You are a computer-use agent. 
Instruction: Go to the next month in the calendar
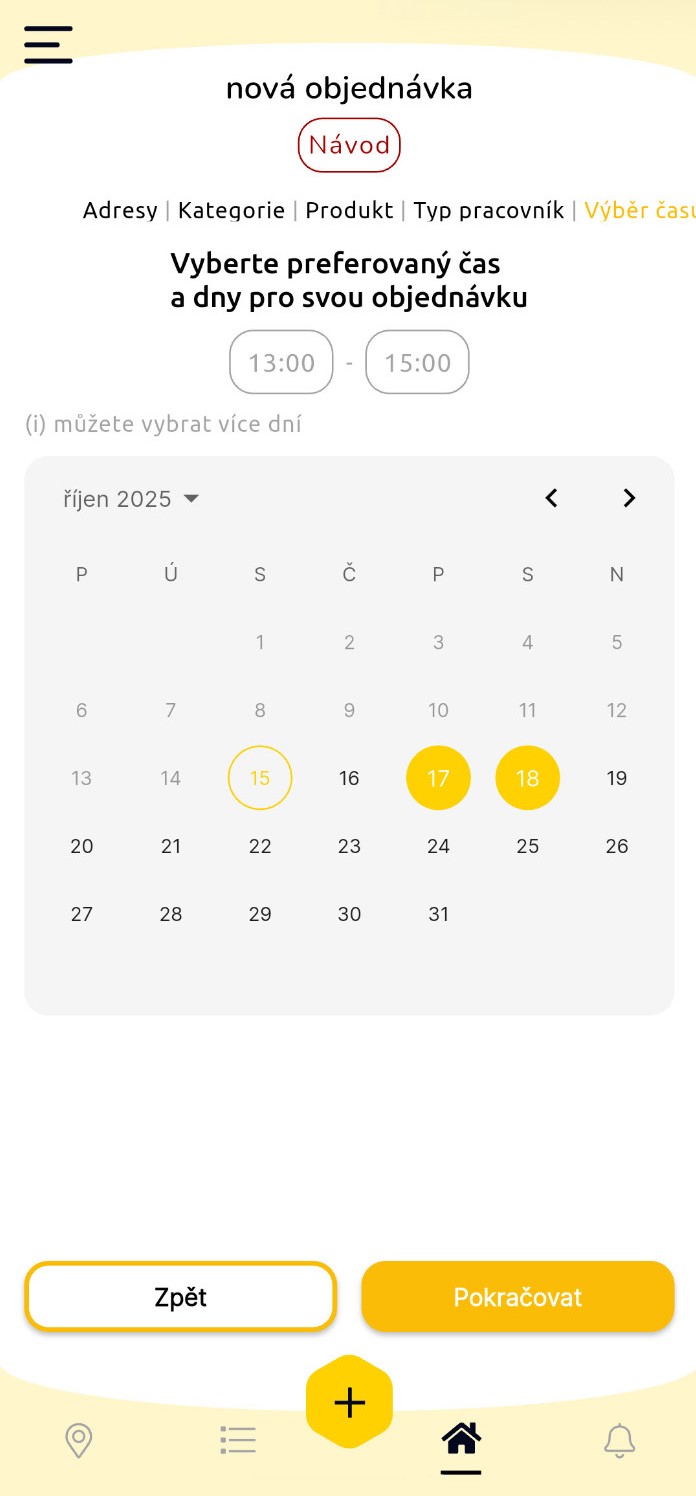coord(629,498)
